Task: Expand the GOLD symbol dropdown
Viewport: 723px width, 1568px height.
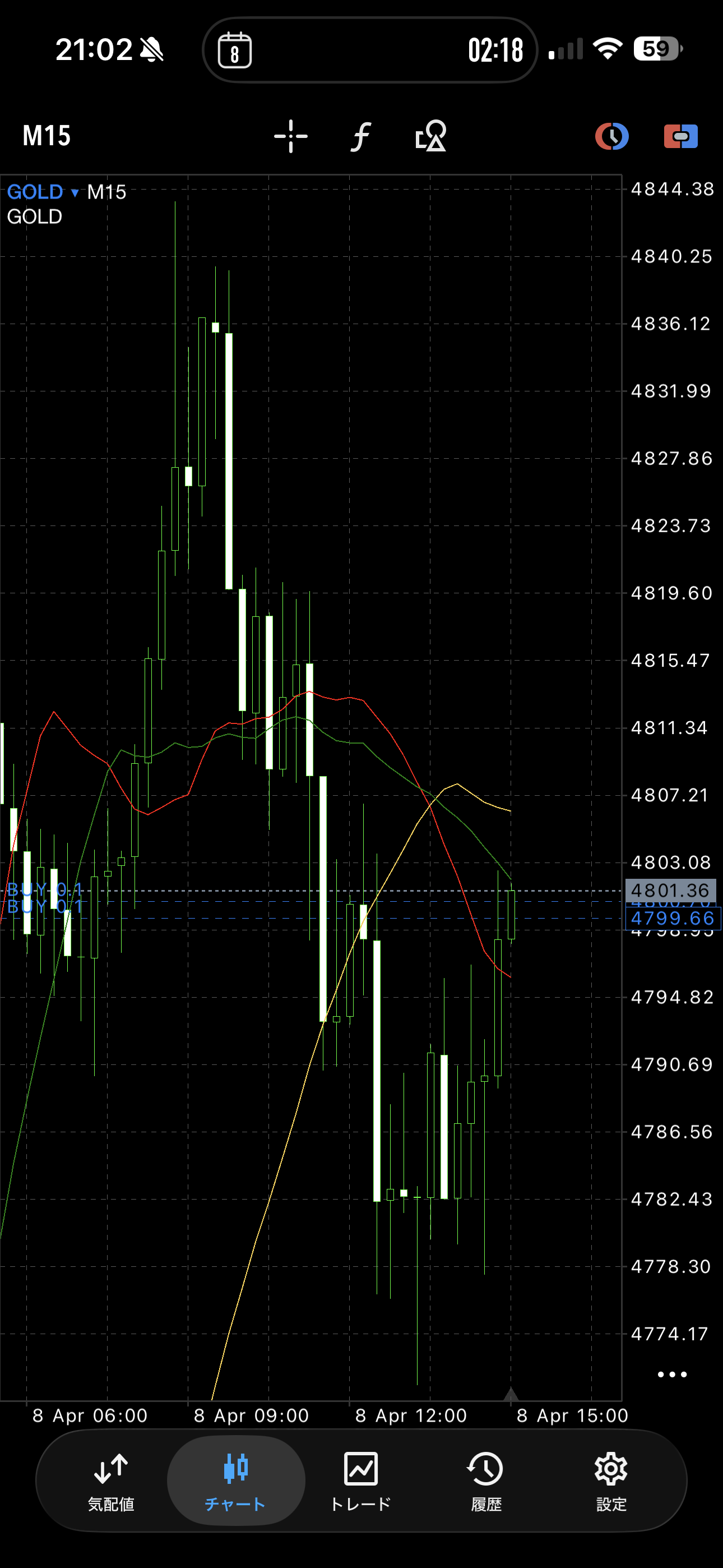Action: tap(43, 192)
